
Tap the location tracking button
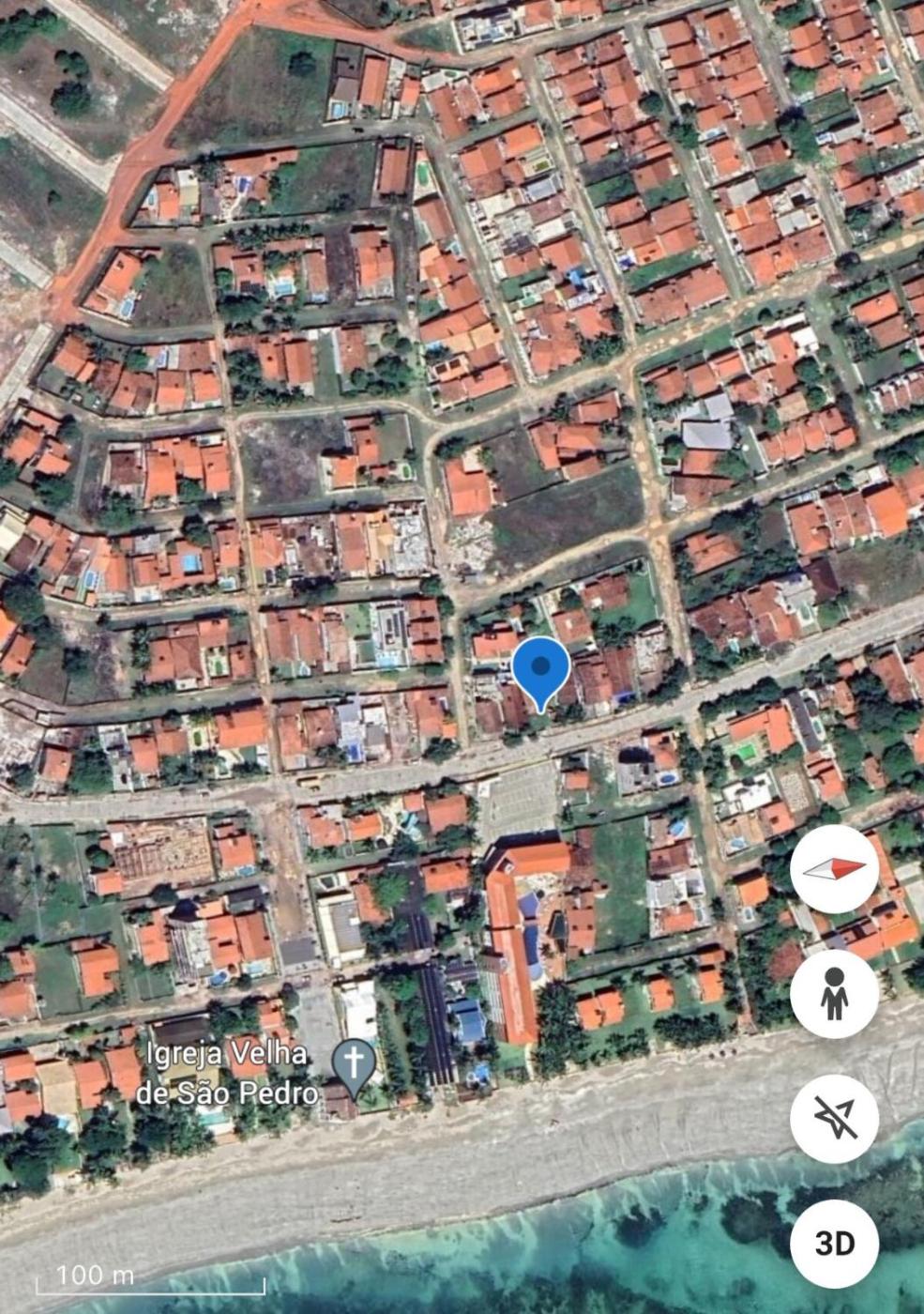(834, 1118)
